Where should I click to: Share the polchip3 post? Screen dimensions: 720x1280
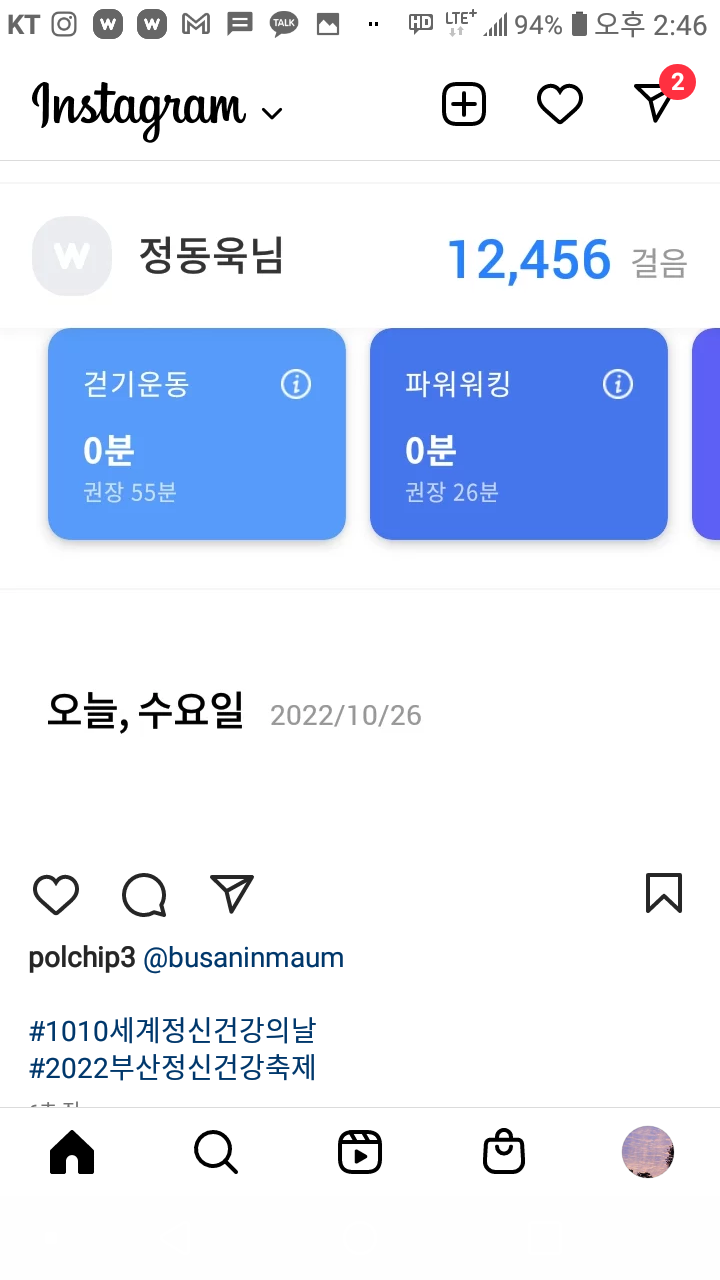232,894
